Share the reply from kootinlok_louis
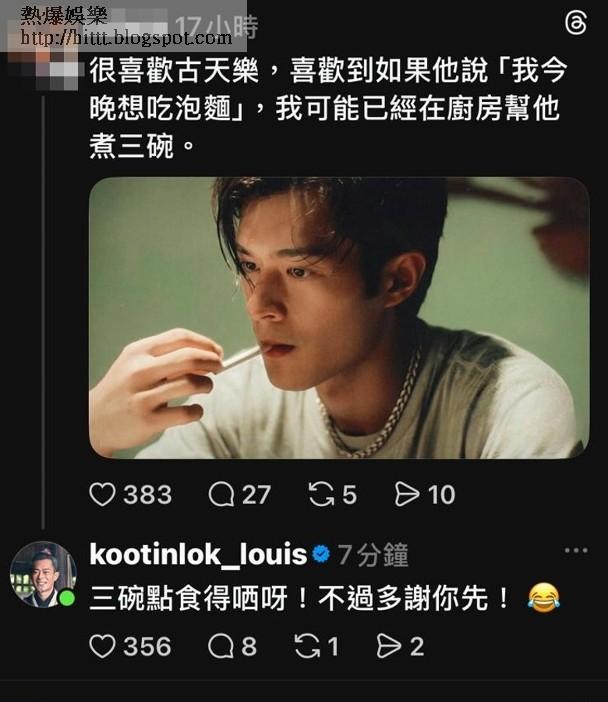 click(x=390, y=646)
